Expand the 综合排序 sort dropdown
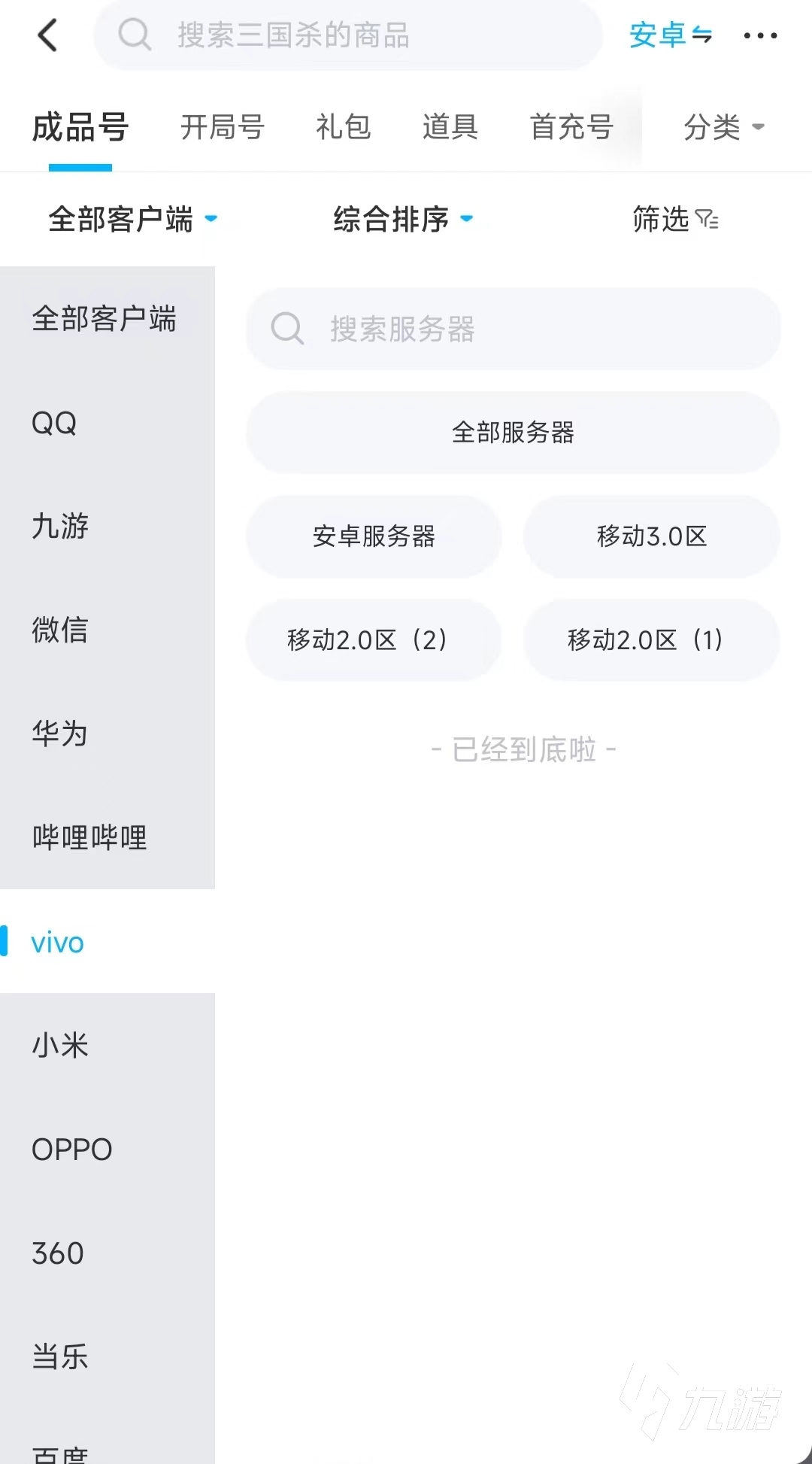Viewport: 812px width, 1464px height. [x=403, y=220]
